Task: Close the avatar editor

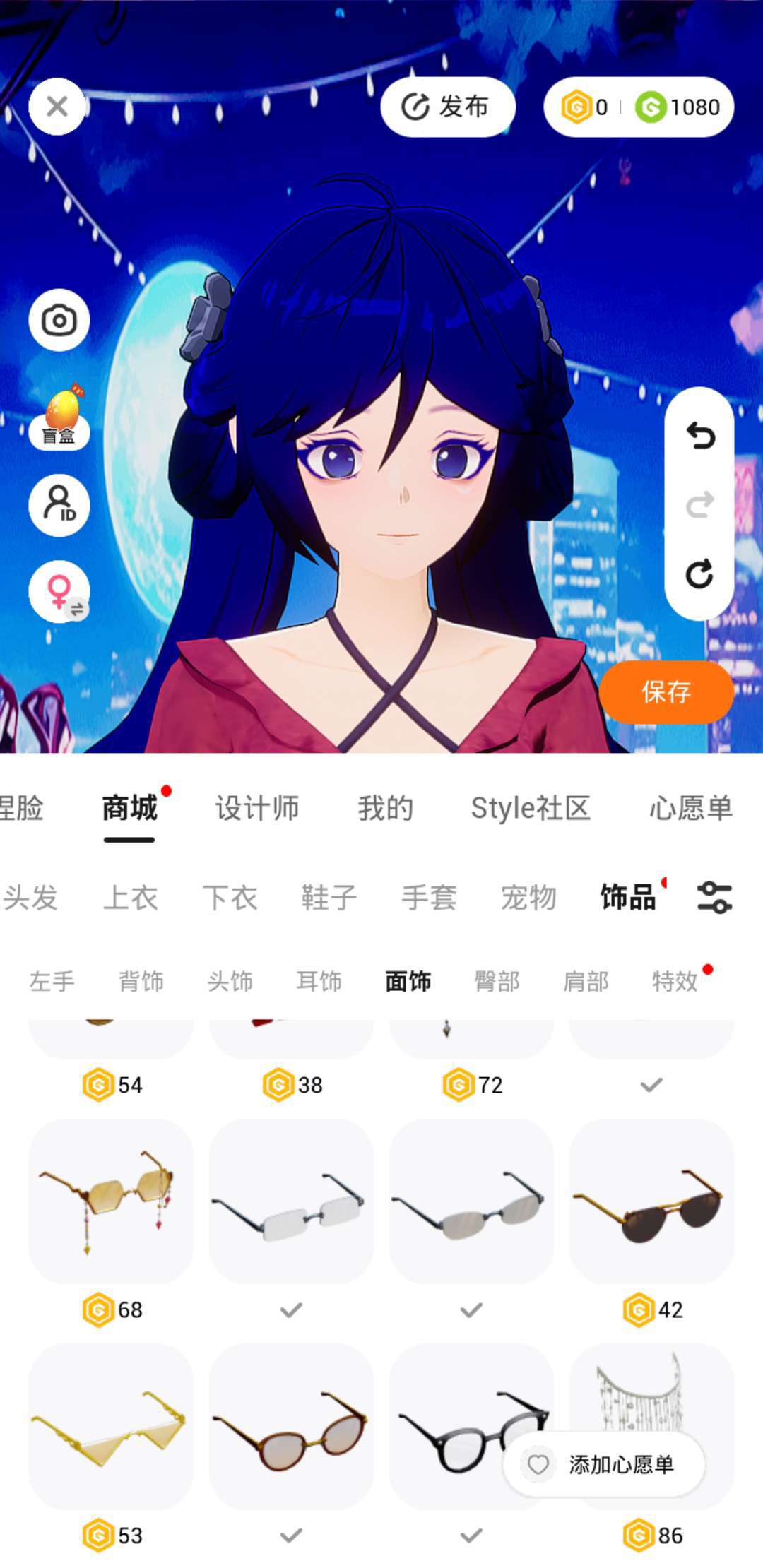Action: point(57,107)
